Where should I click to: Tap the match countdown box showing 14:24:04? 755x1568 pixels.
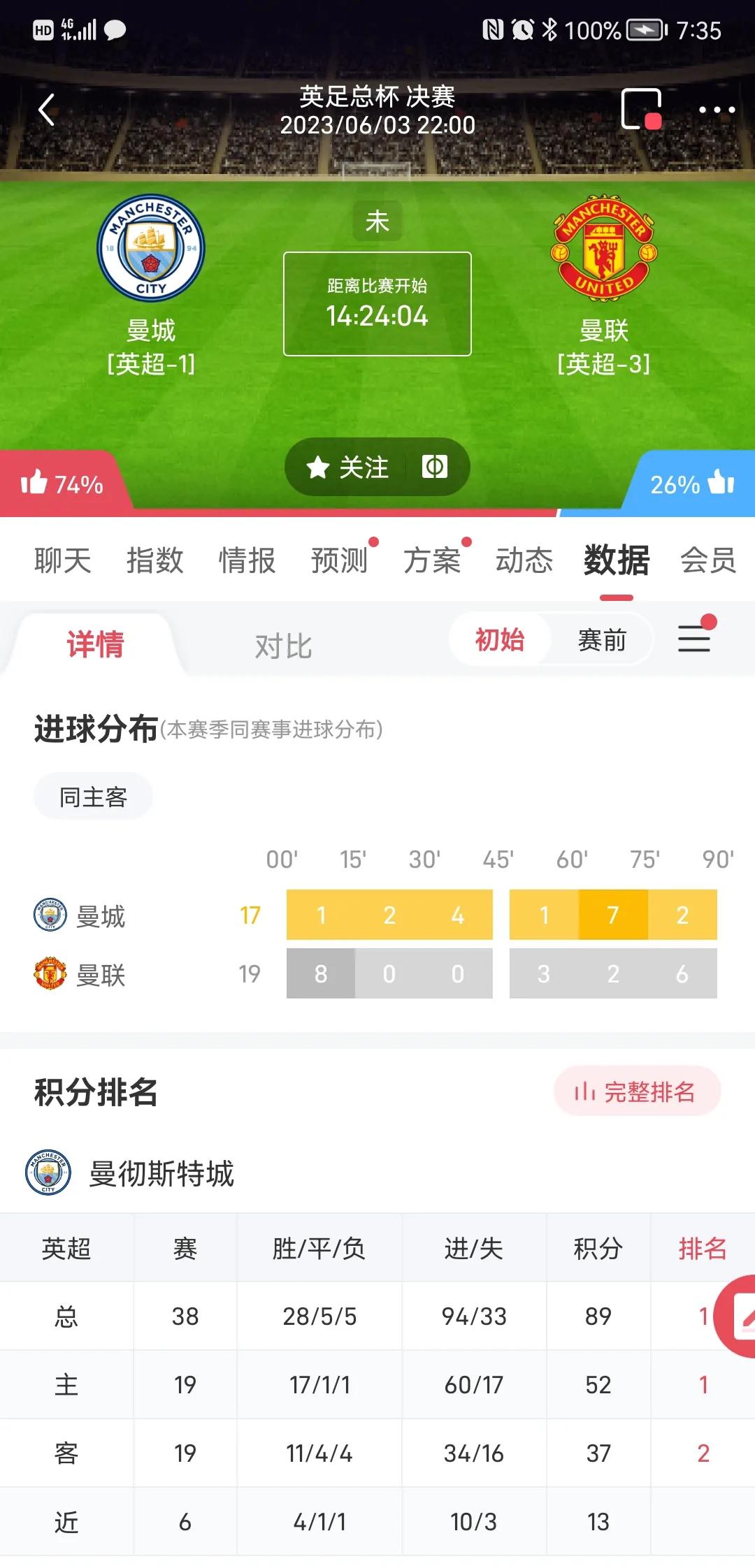[377, 303]
